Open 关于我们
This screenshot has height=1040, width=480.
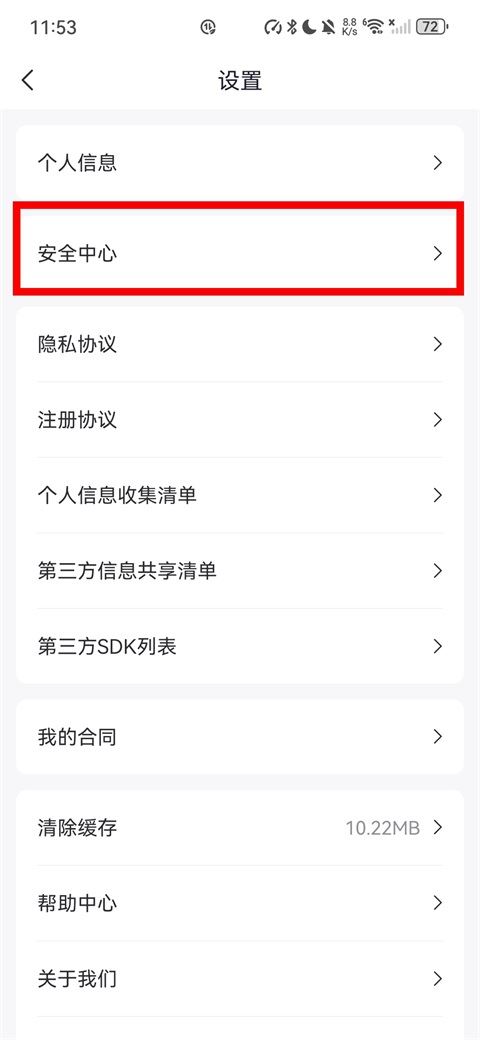point(240,979)
